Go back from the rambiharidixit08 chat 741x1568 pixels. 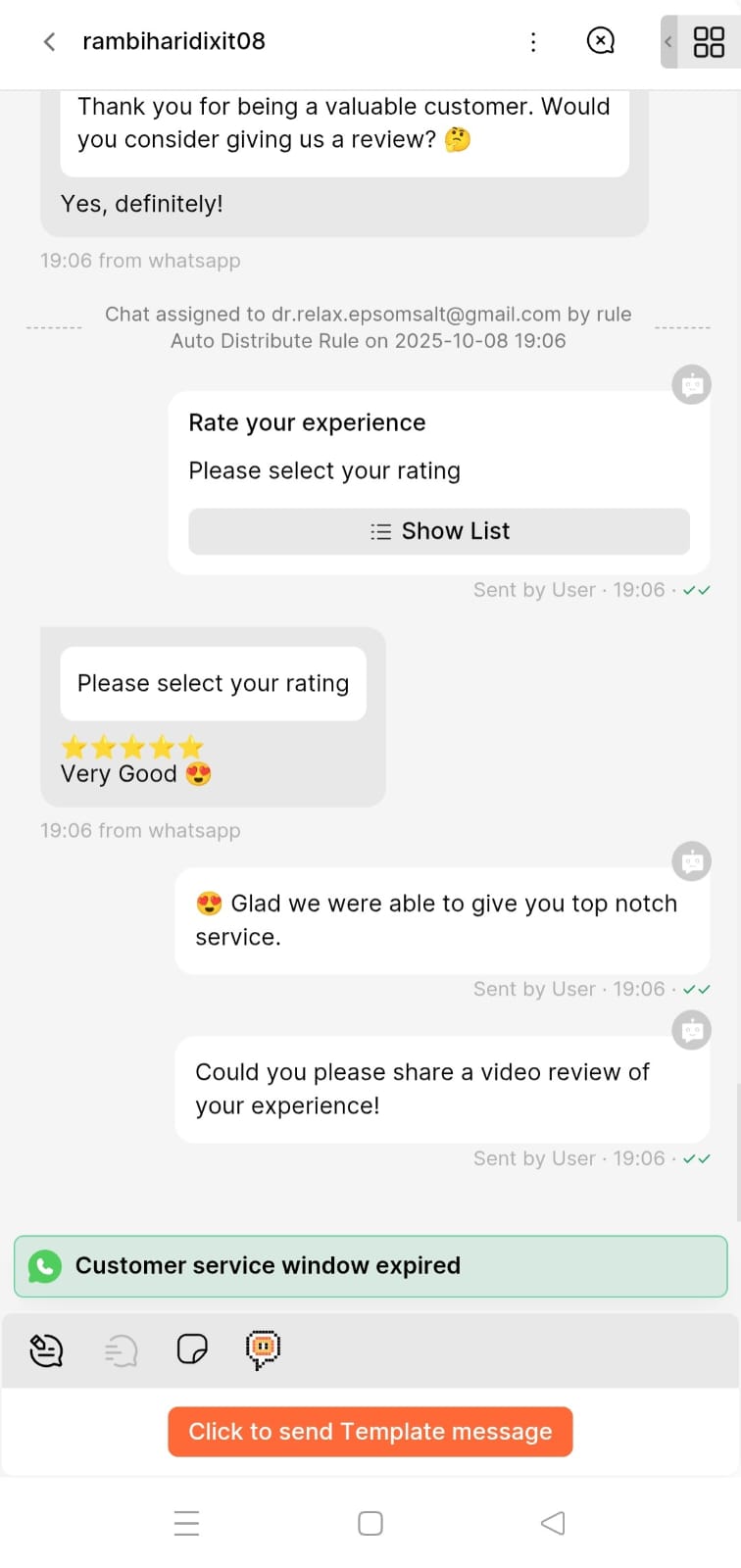49,41
